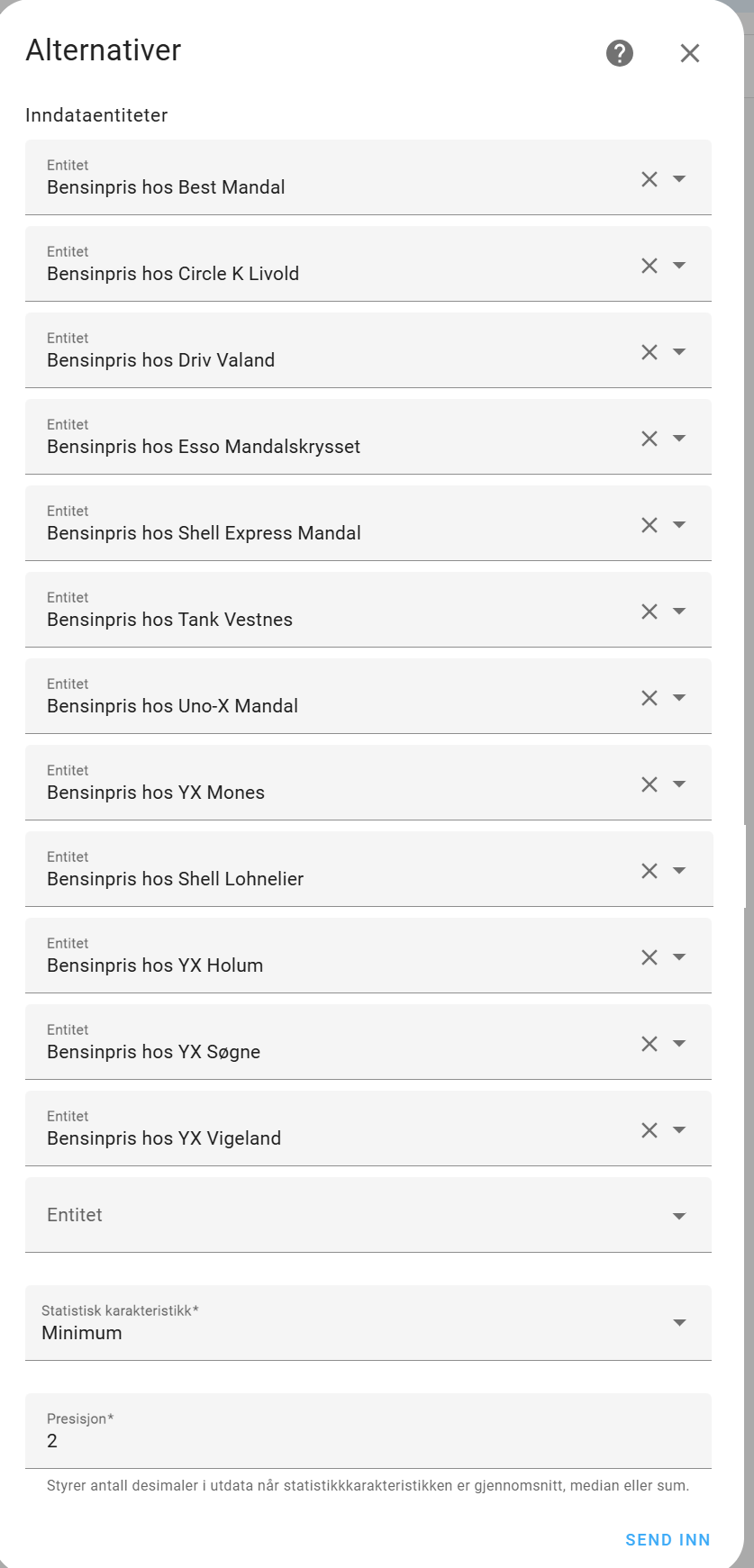Open dropdown for YX Mones entity

pos(679,784)
